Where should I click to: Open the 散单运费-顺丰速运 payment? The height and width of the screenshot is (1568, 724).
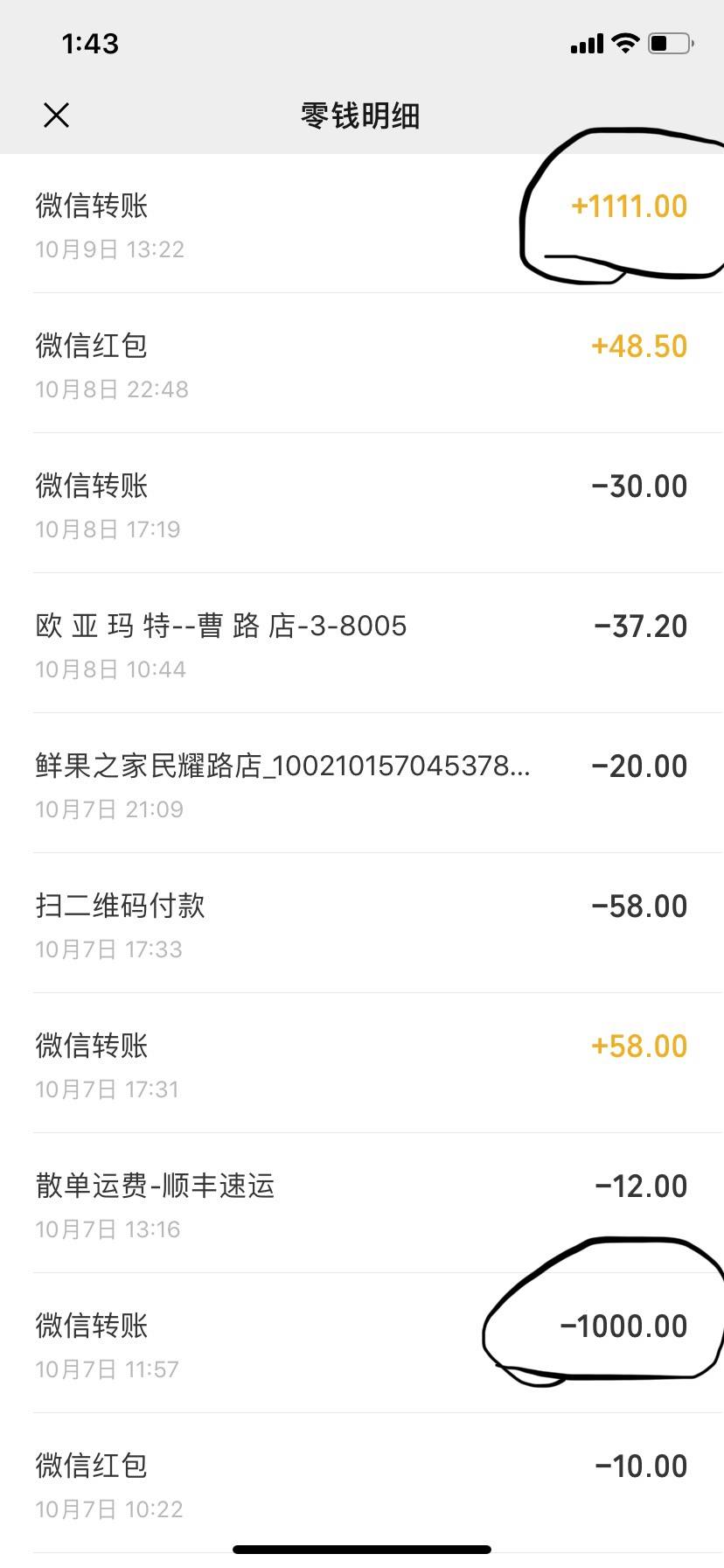362,1203
